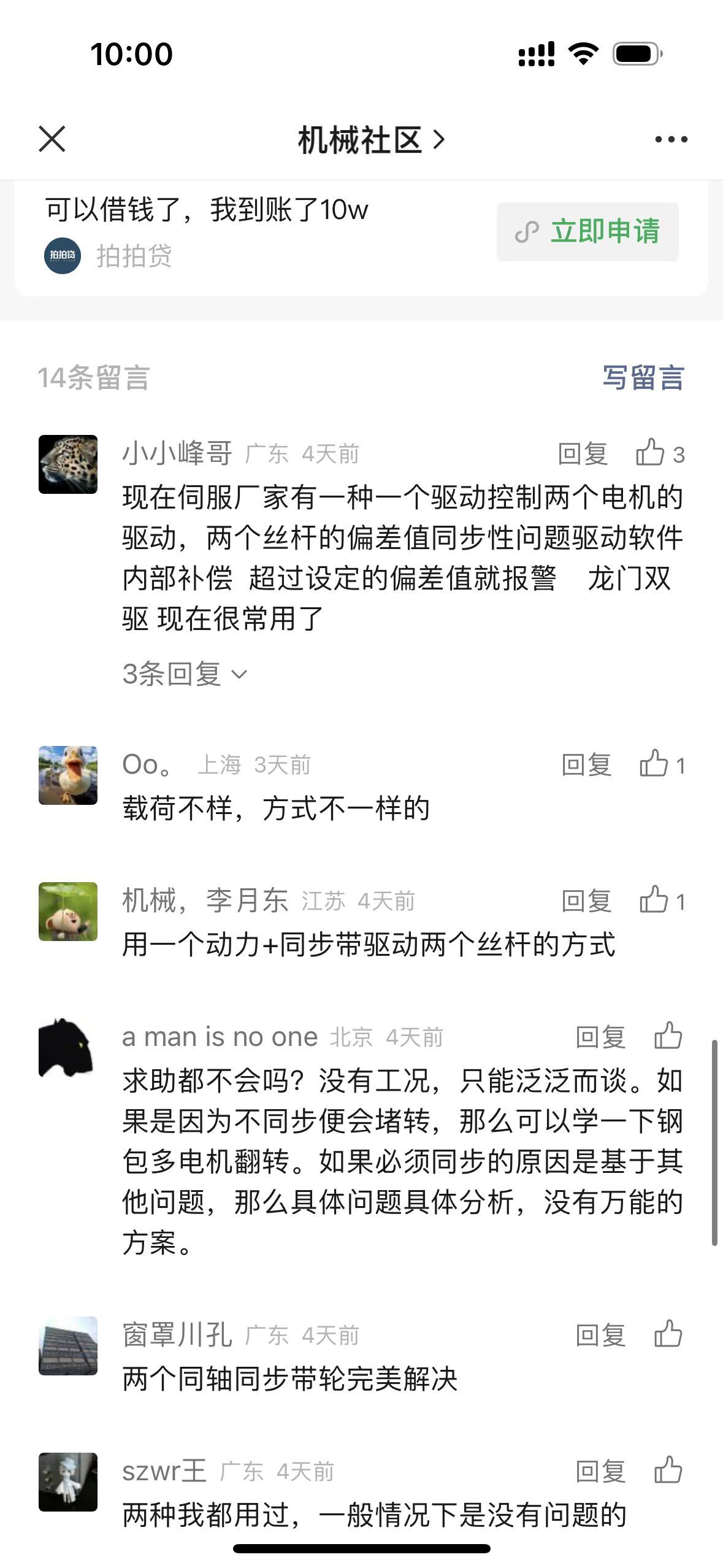Write a new comment via 写留言
Image resolution: width=723 pixels, height=1568 pixels.
pyautogui.click(x=643, y=377)
